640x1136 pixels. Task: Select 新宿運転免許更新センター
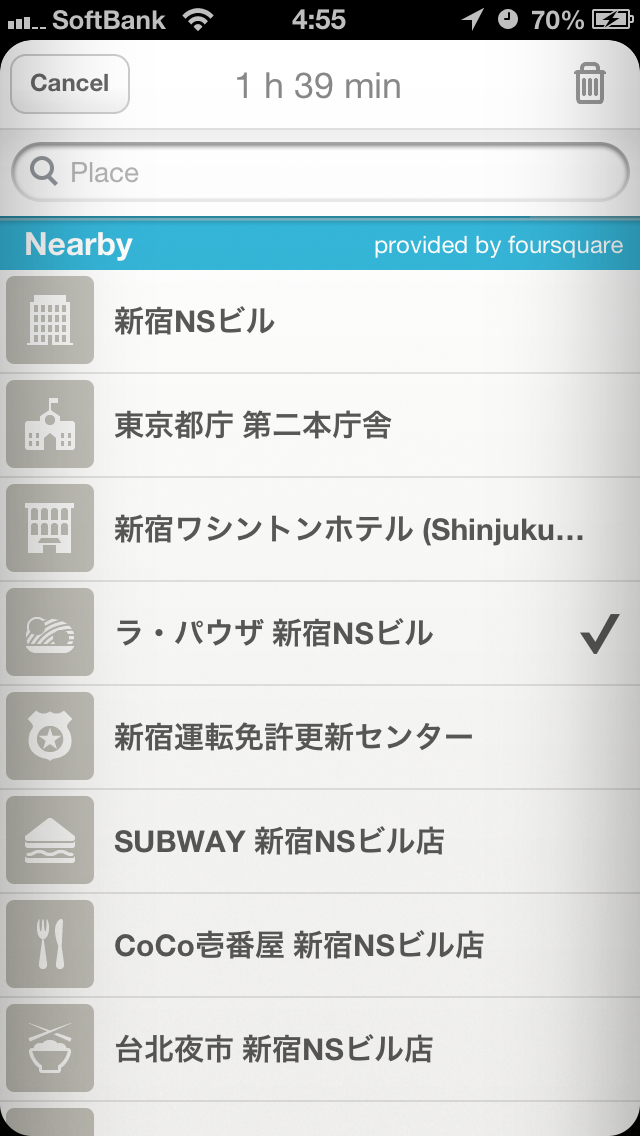coord(320,738)
